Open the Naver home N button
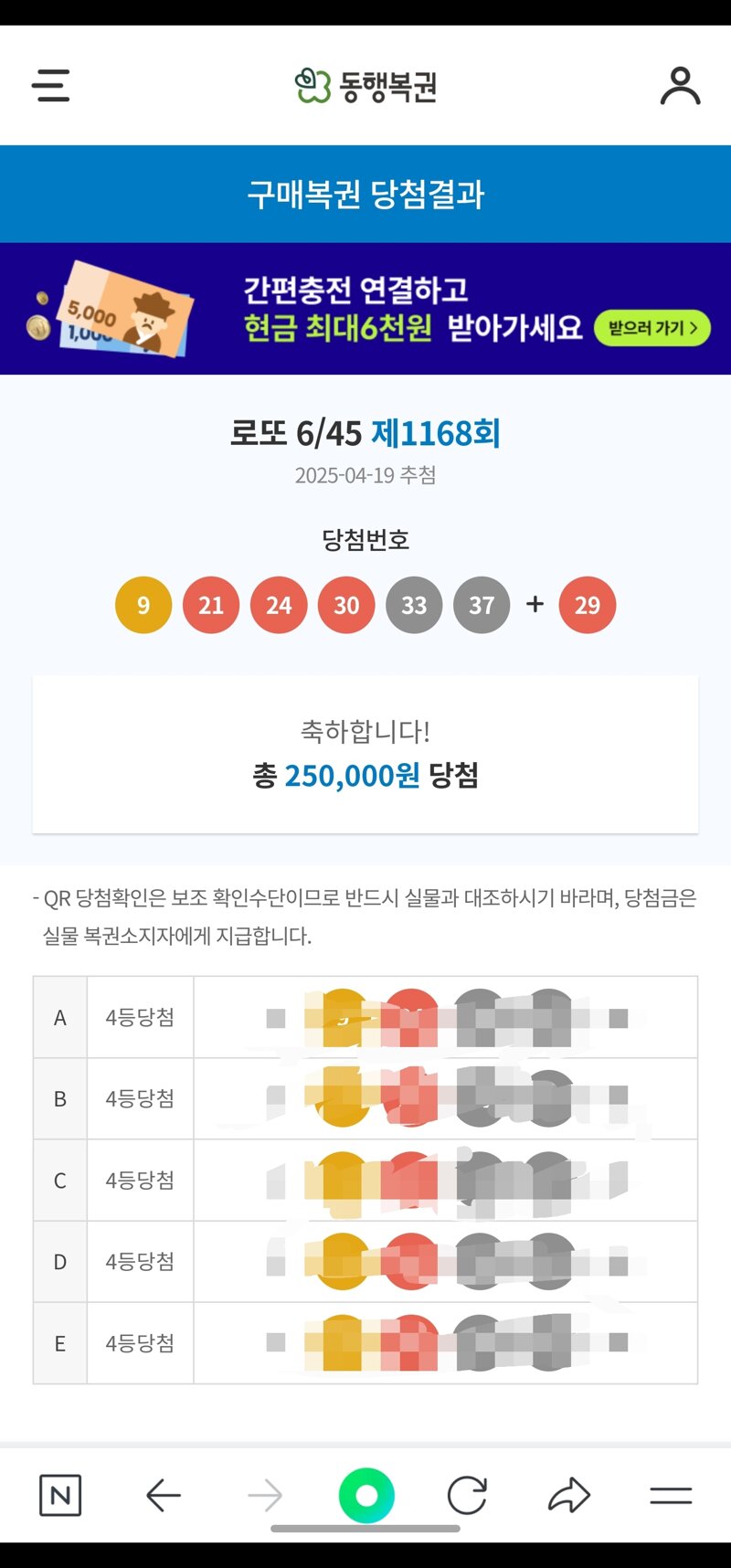The image size is (731, 1568). click(60, 1496)
